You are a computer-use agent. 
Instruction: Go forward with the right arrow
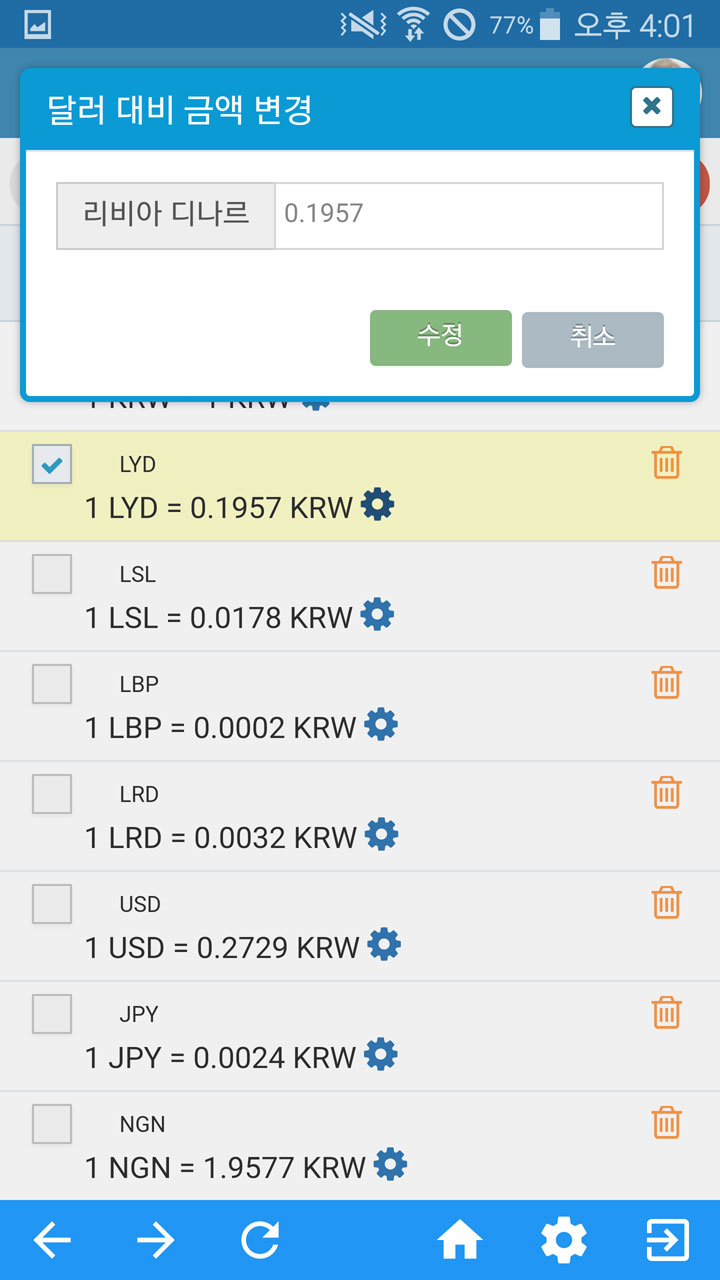(x=155, y=1241)
